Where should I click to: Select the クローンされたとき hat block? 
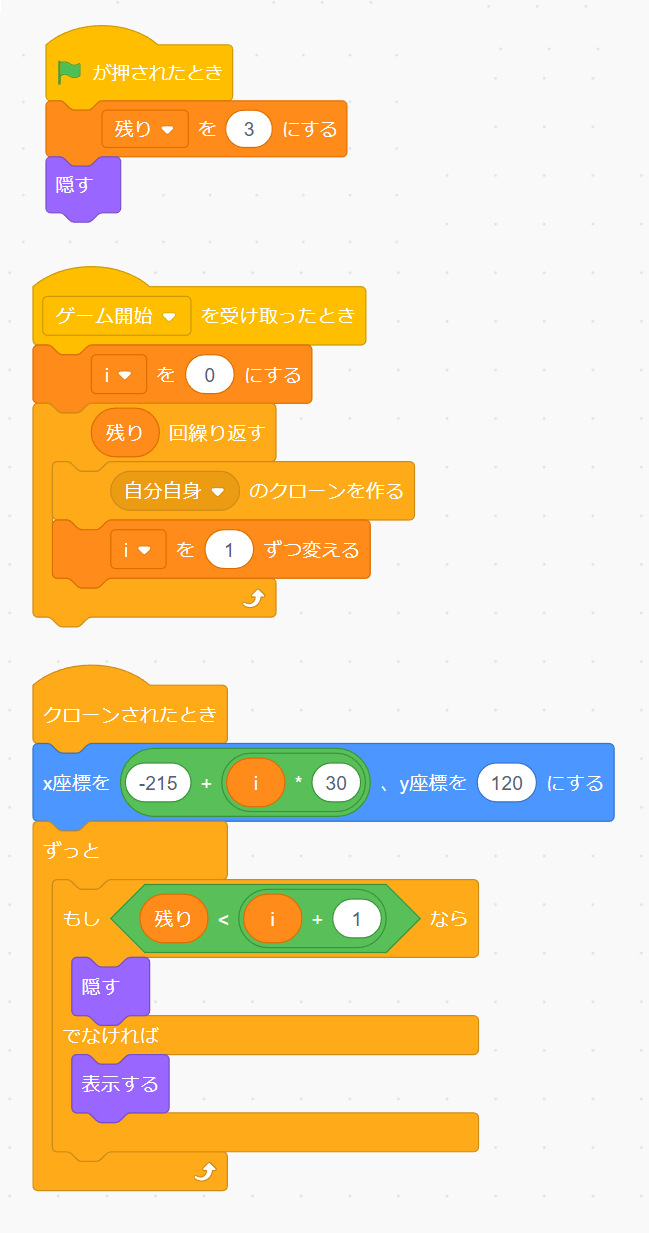pyautogui.click(x=129, y=715)
